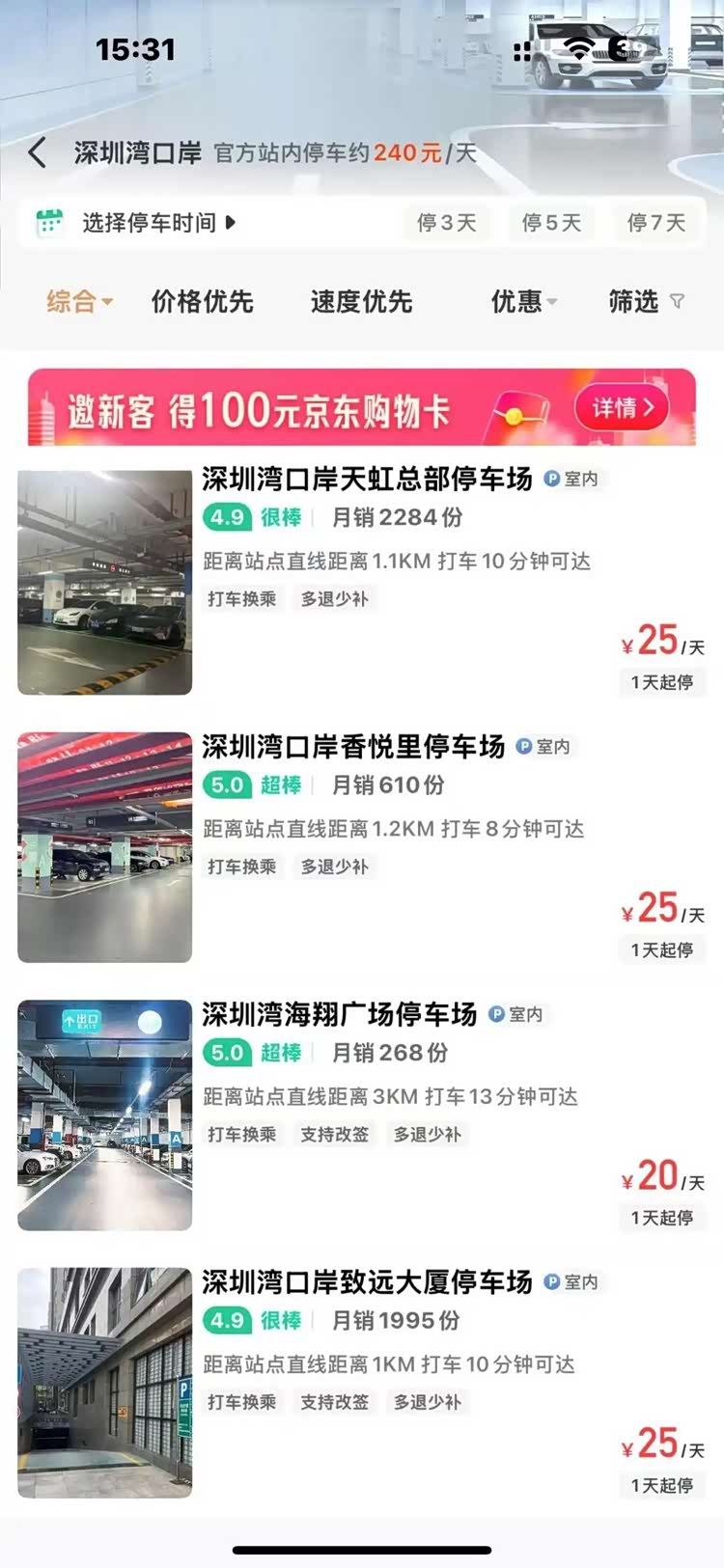Screen dimensions: 724x1568
Task: Open 深圳湾口岸天虹总部停车场 listing
Action: [x=367, y=480]
